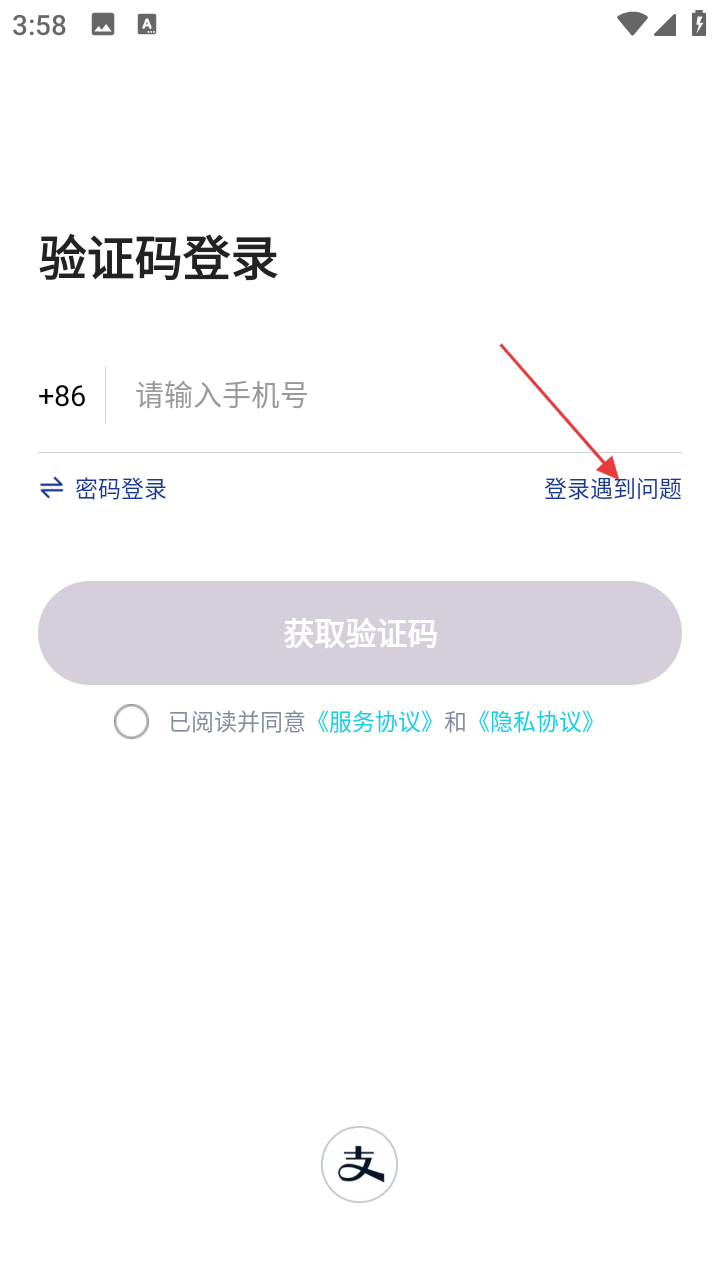Log in with the Alipay icon
This screenshot has height=1280, width=720.
coord(360,1165)
